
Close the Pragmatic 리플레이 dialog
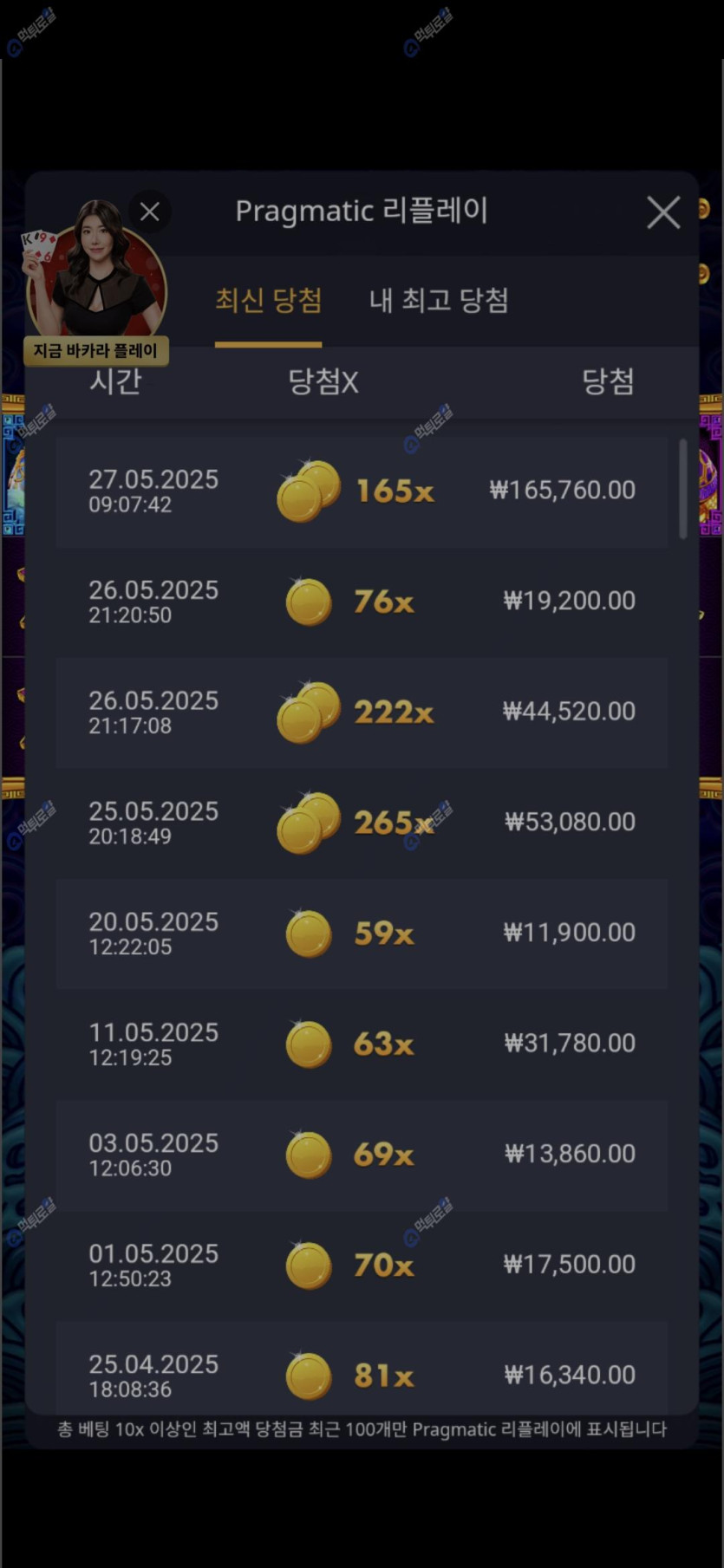pyautogui.click(x=663, y=211)
